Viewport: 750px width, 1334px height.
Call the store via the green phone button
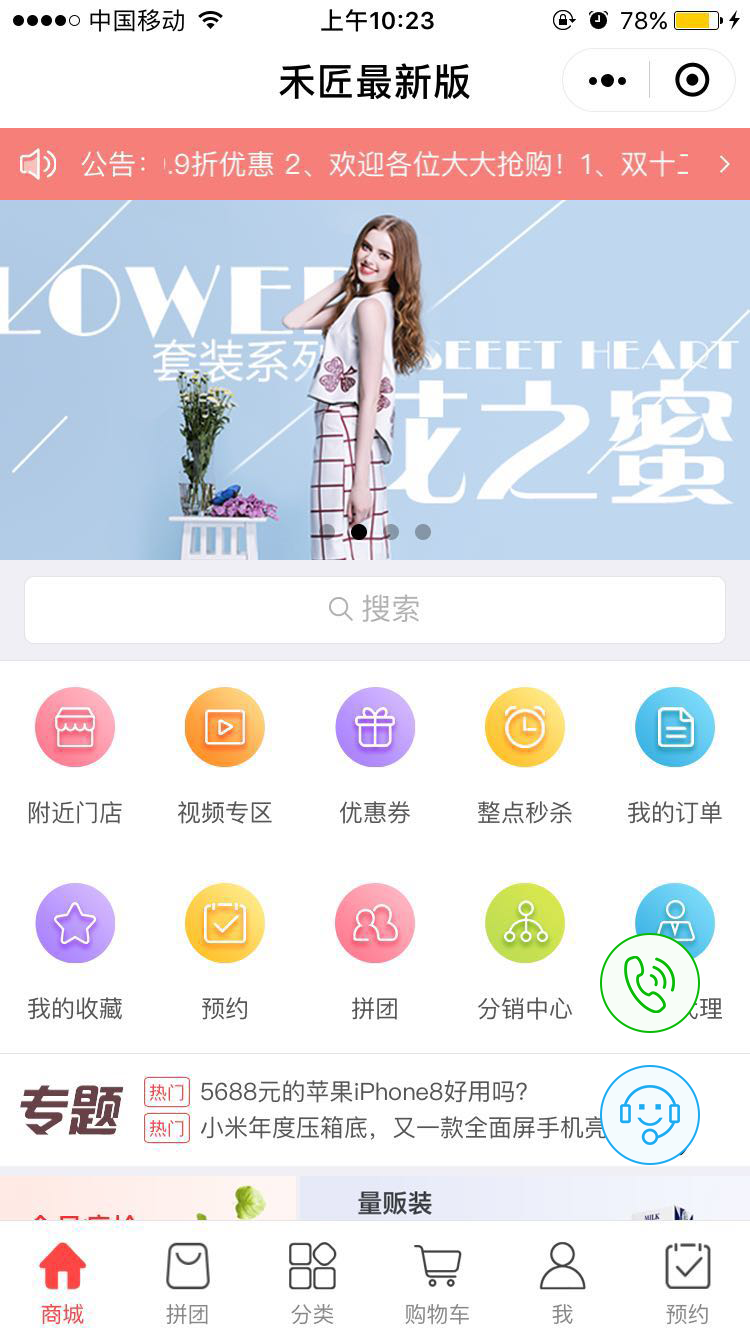click(650, 984)
